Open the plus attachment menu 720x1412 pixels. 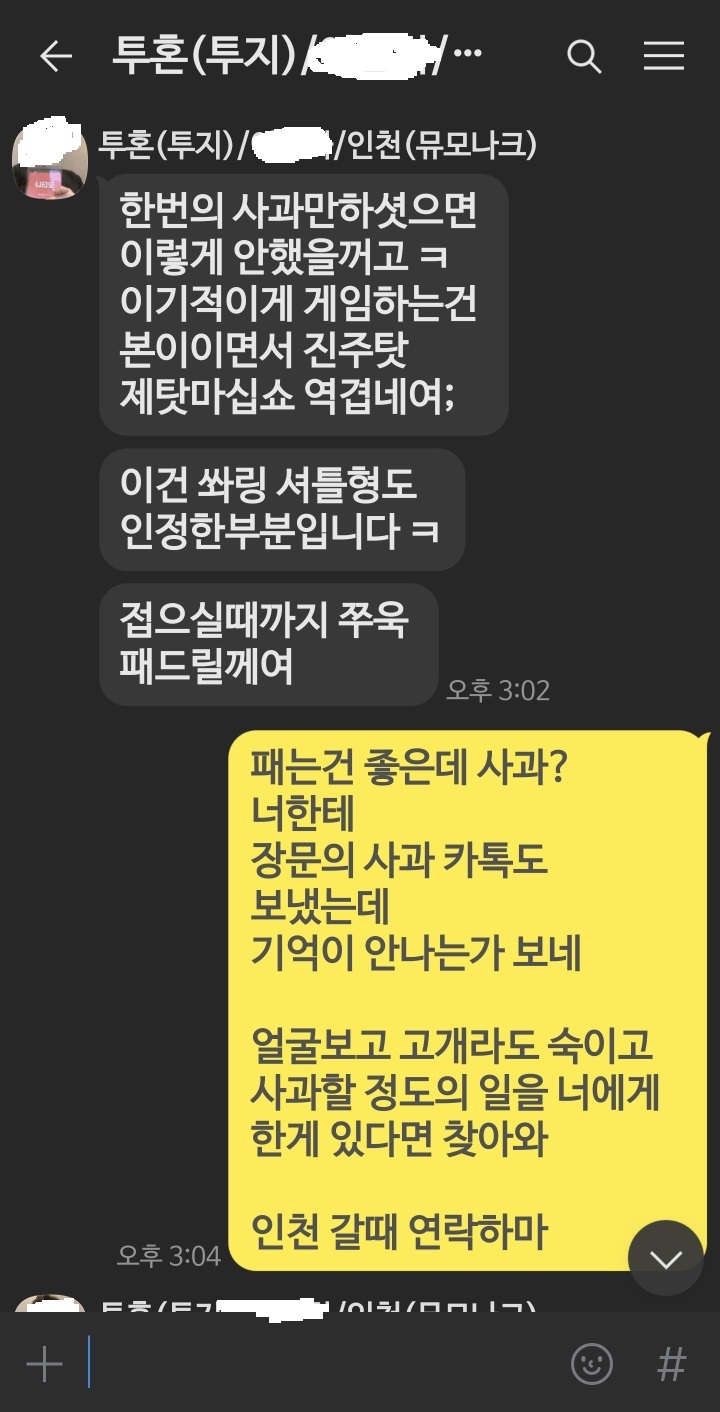44,1364
